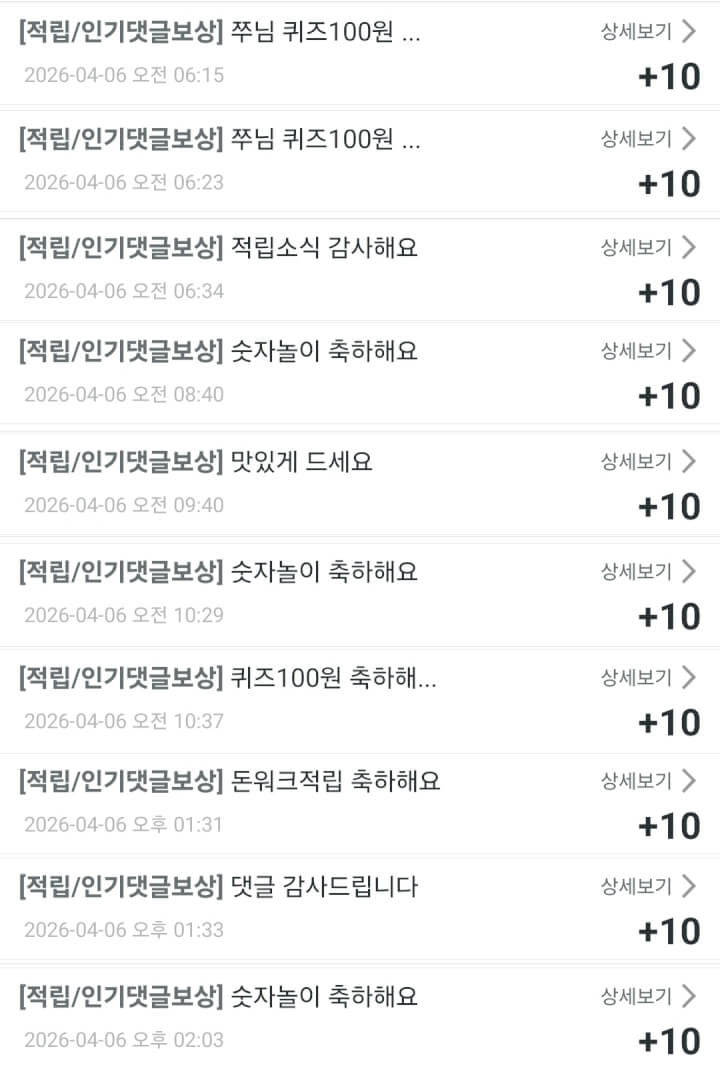View details of the 오전 06:23 reward
The height and width of the screenshot is (1069, 720).
coord(647,139)
